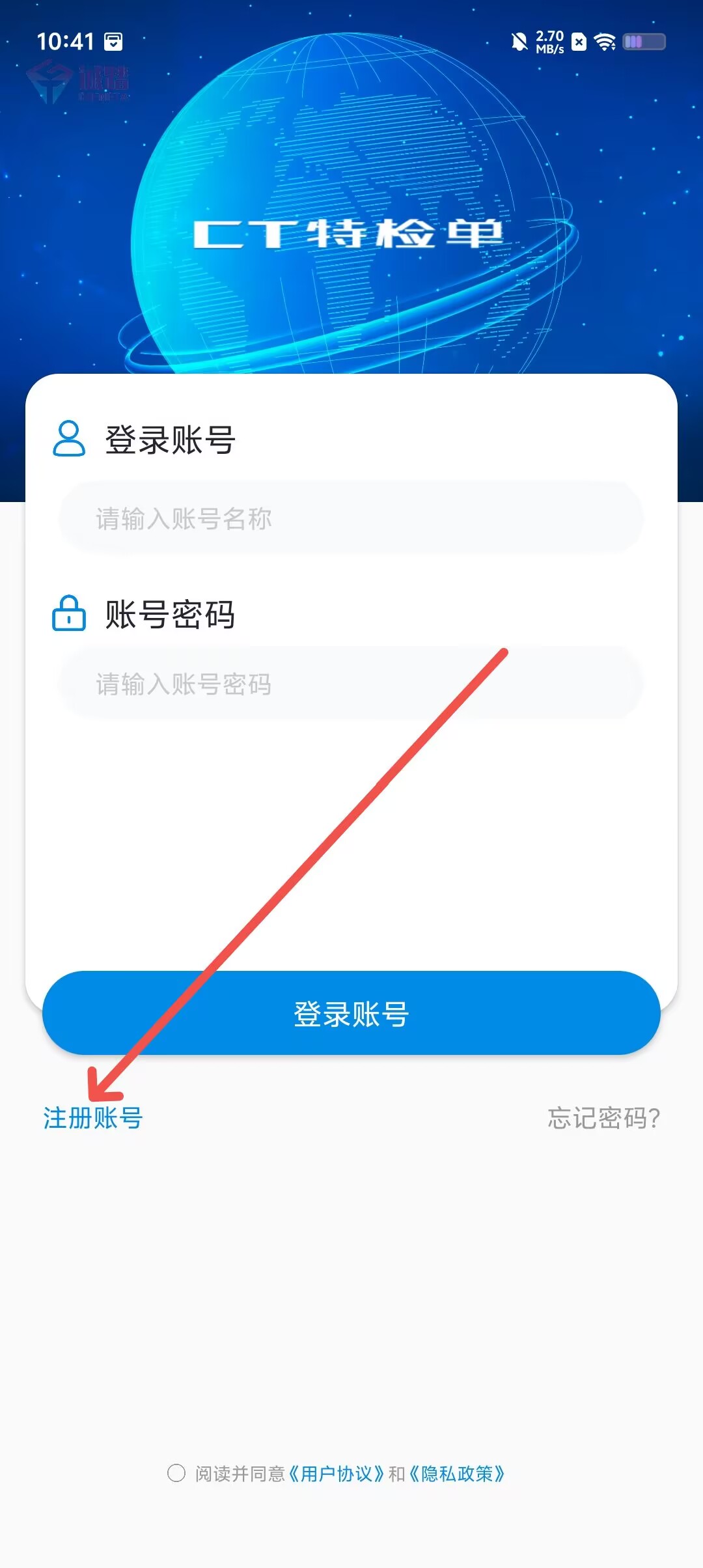703x1568 pixels.
Task: Focus the account password field
Action: point(351,683)
